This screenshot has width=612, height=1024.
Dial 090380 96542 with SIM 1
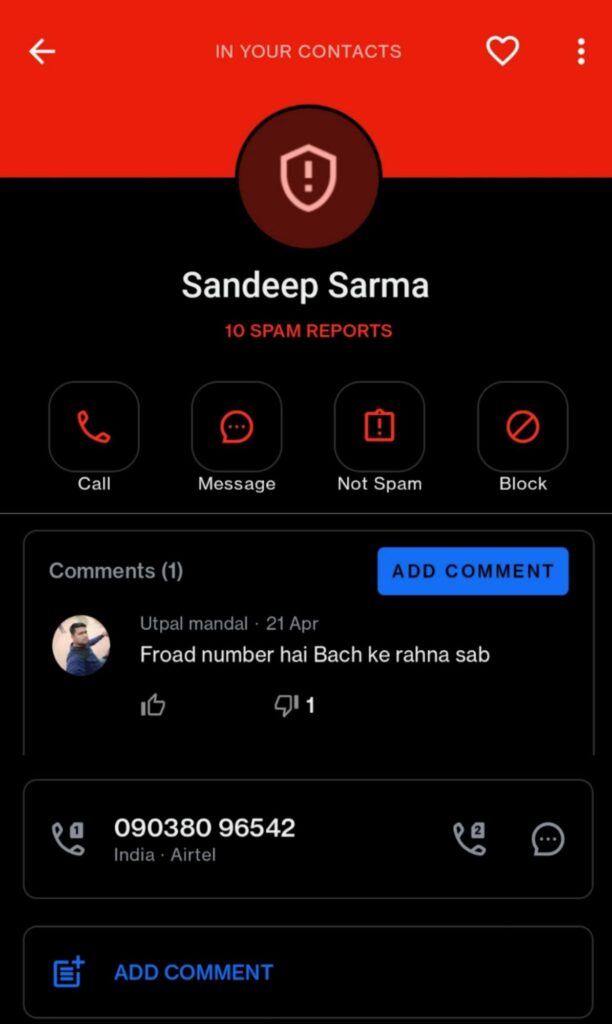tap(68, 838)
